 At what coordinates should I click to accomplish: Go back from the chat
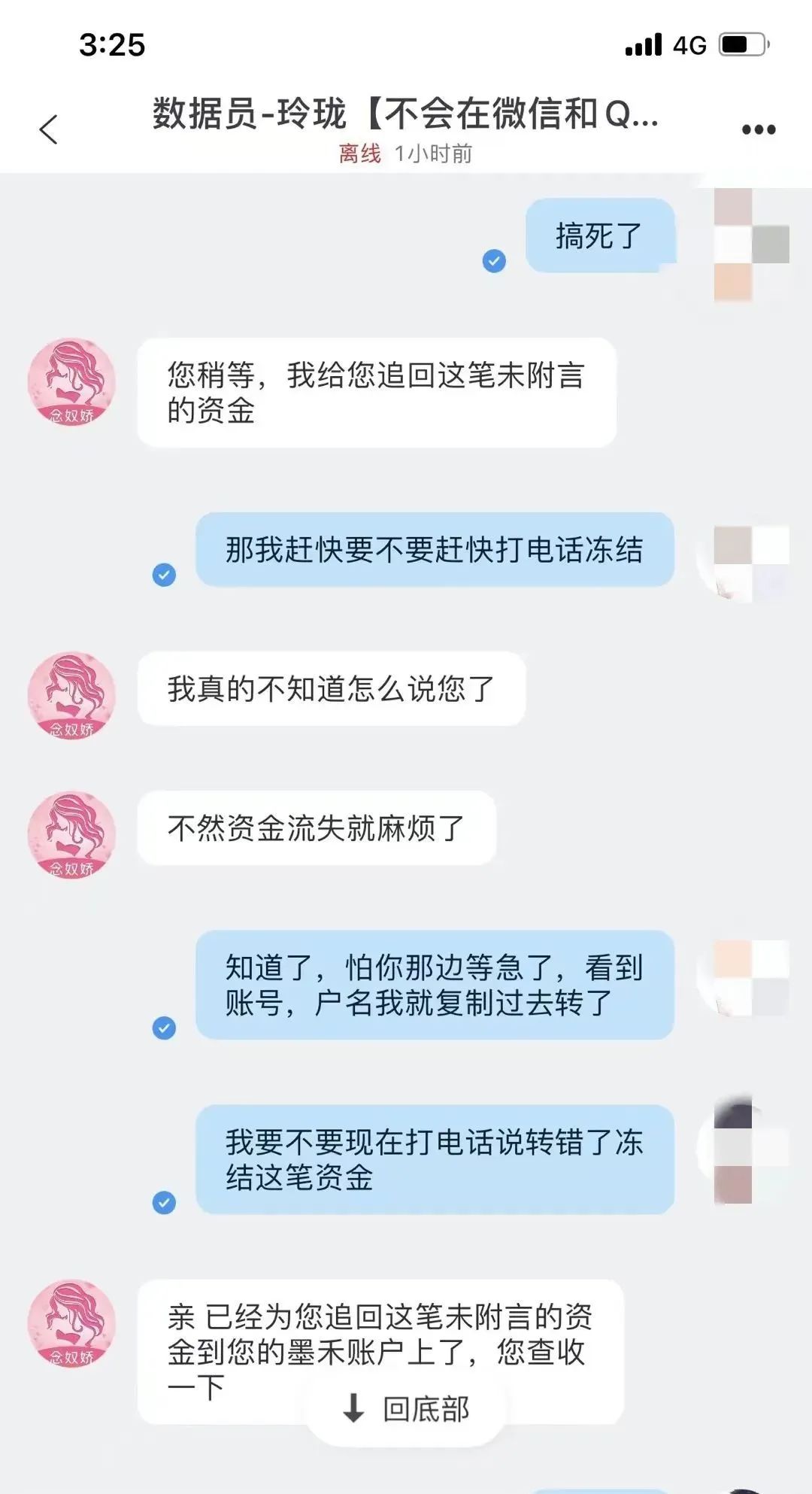click(49, 129)
